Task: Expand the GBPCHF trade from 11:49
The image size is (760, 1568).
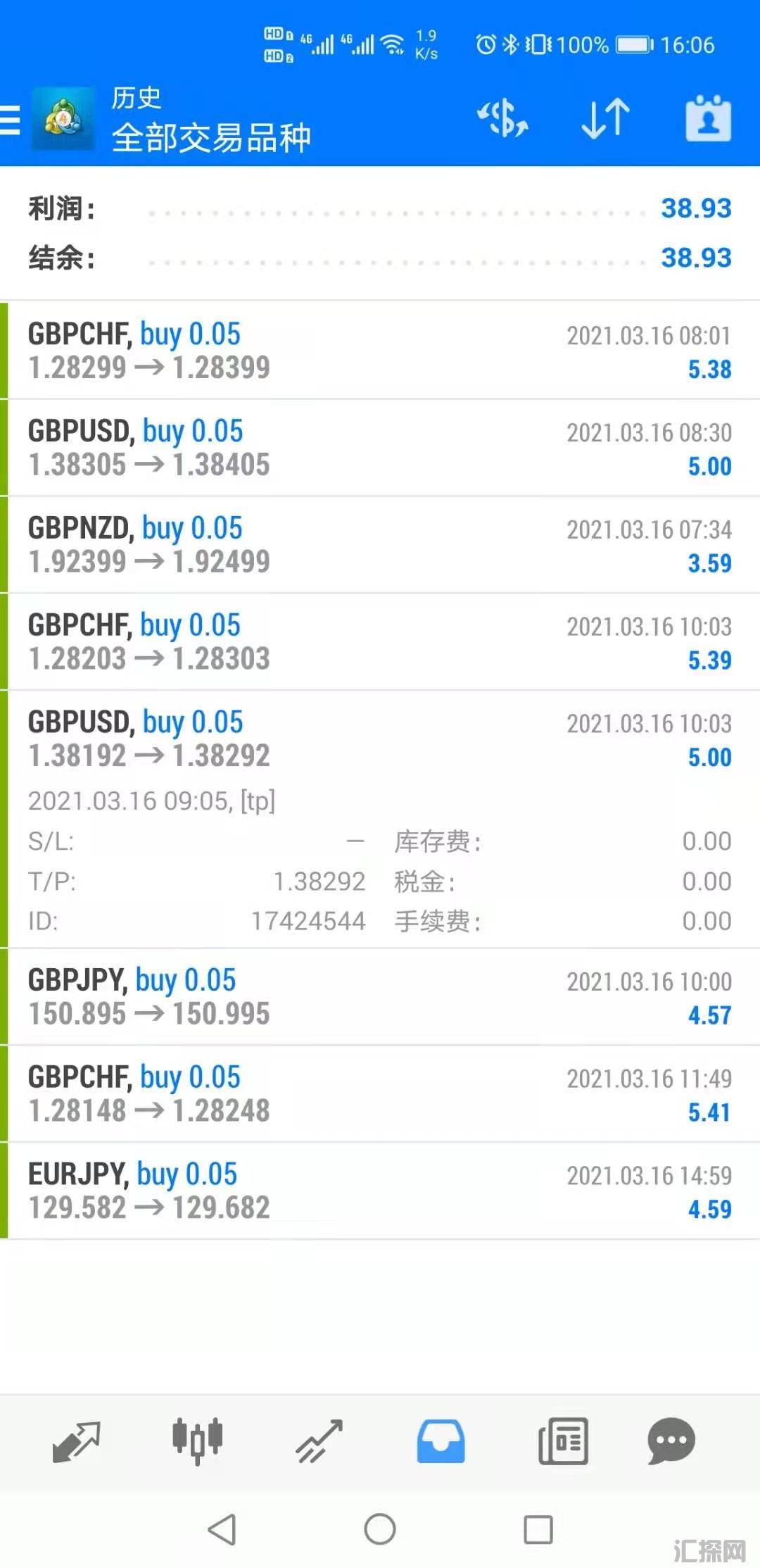Action: [380, 1094]
